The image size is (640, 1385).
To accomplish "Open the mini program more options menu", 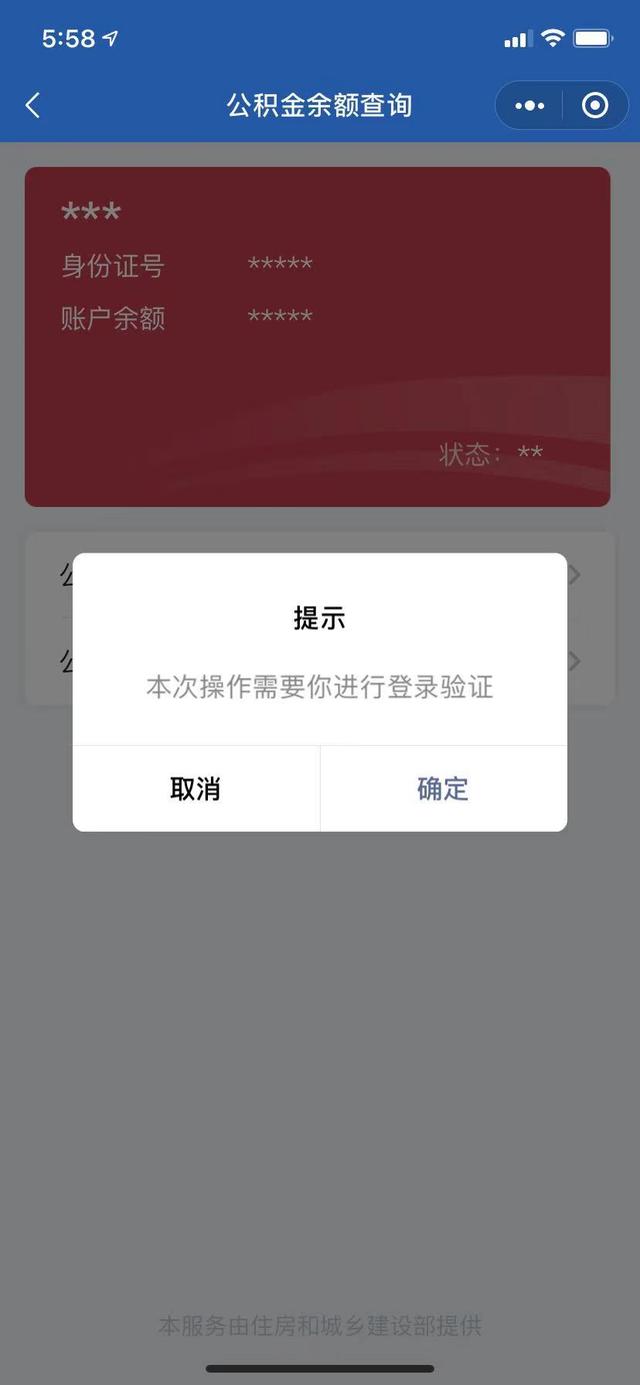I will [x=529, y=105].
